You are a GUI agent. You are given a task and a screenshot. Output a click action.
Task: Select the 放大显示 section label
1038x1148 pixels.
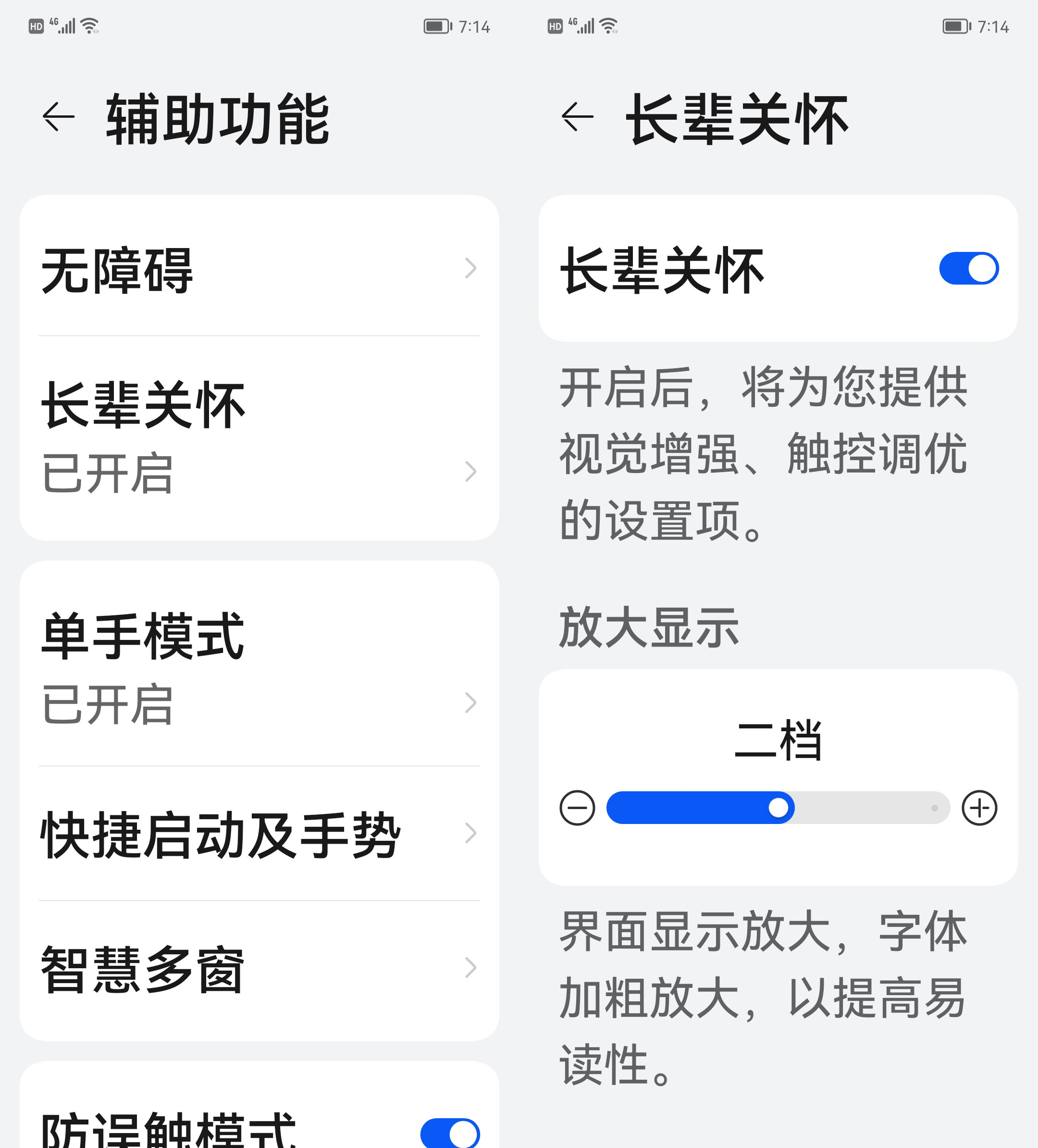(x=649, y=626)
